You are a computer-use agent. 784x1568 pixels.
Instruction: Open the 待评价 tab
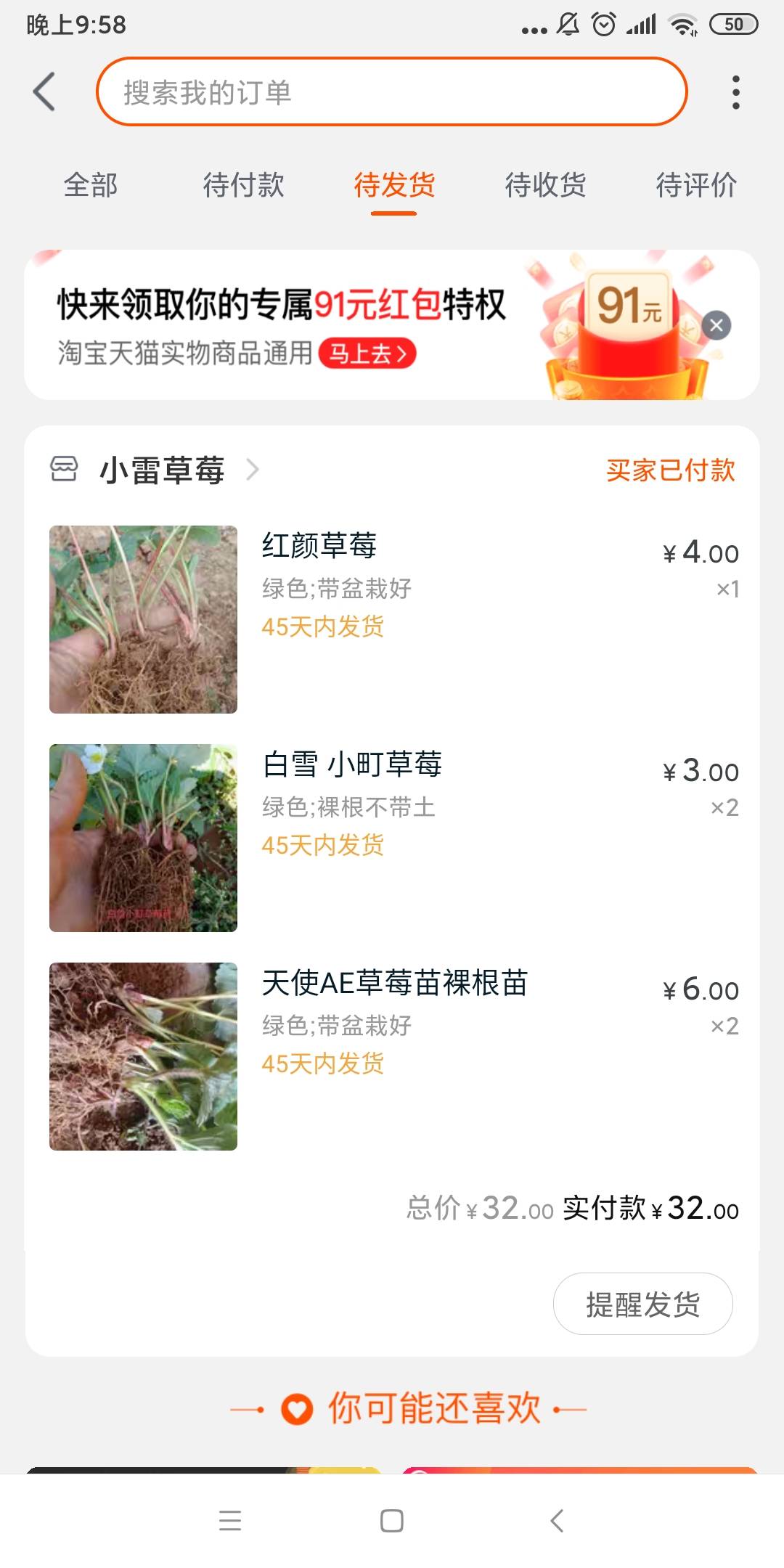point(696,185)
